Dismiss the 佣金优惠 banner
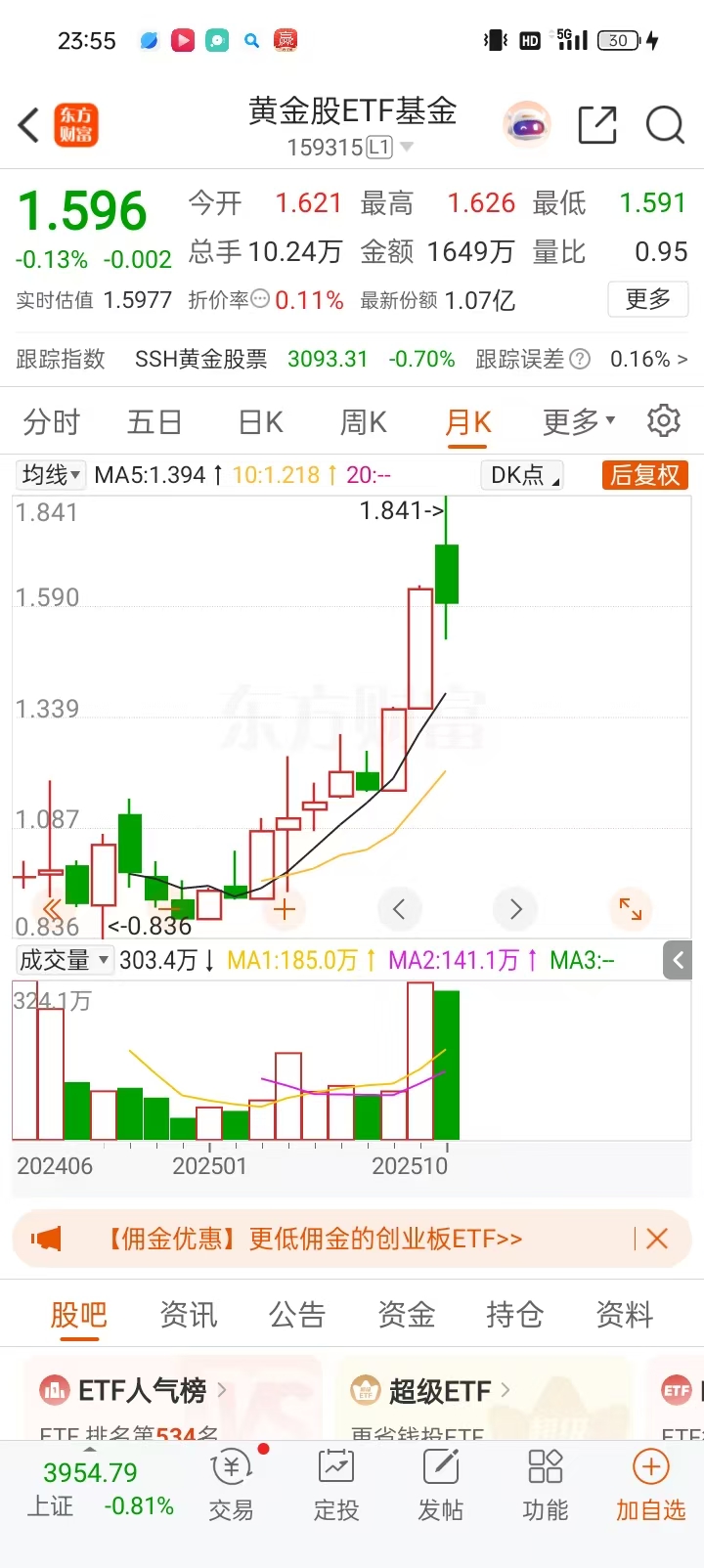The height and width of the screenshot is (1568, 704). pyautogui.click(x=657, y=1239)
